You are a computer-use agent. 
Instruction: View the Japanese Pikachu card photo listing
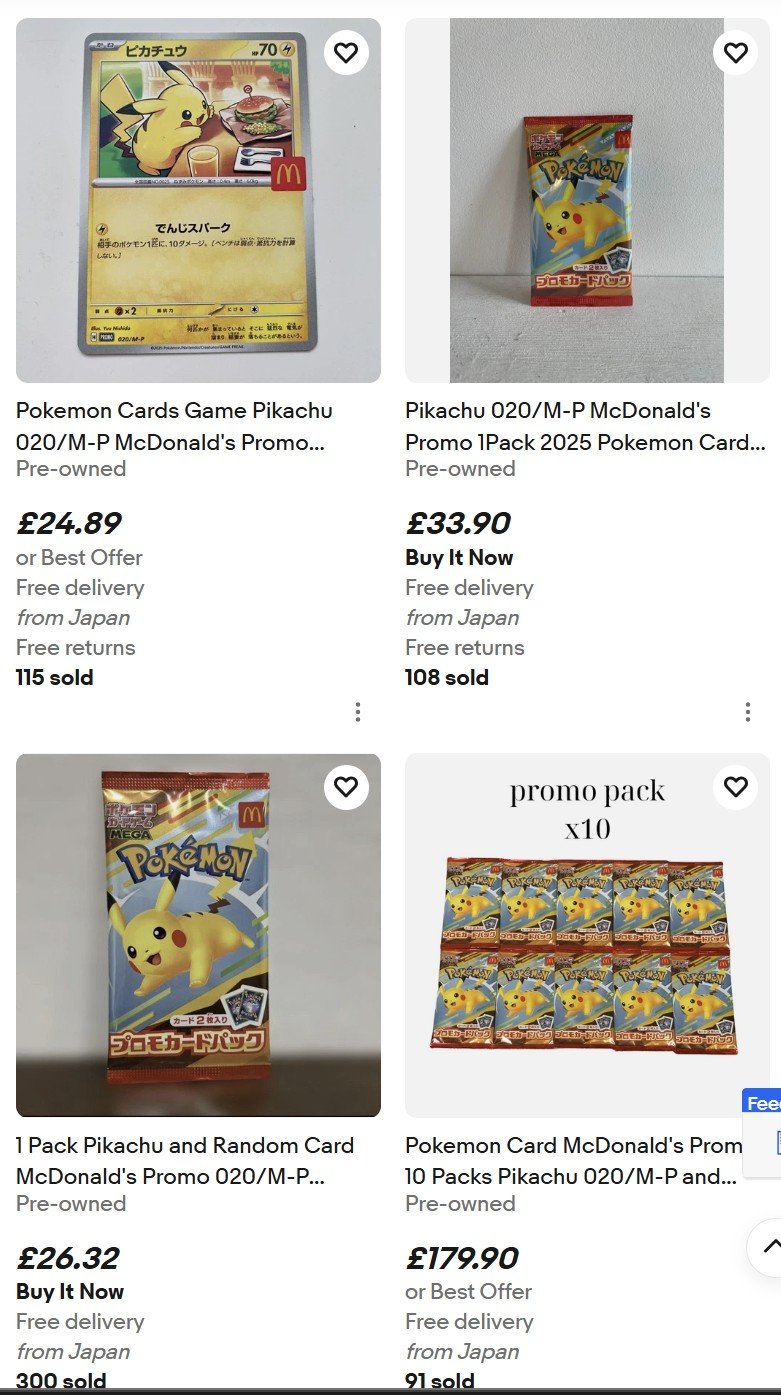pyautogui.click(x=198, y=200)
